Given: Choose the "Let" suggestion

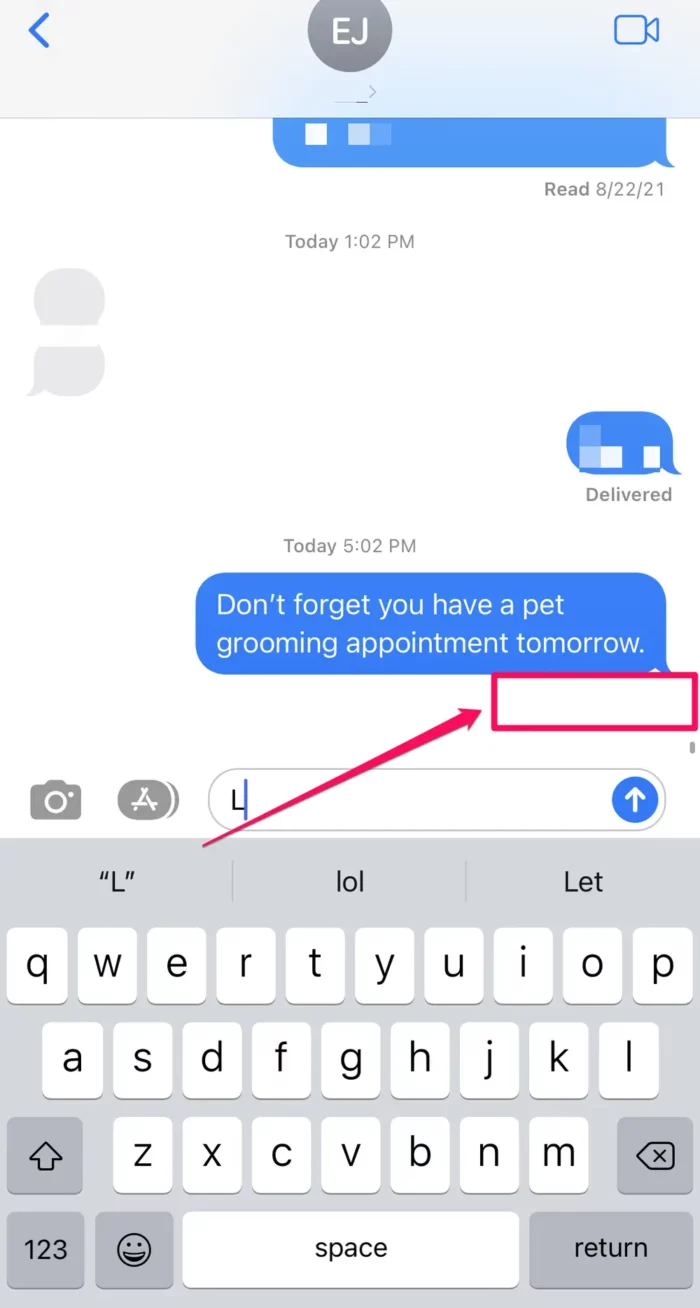Looking at the screenshot, I should (x=583, y=882).
